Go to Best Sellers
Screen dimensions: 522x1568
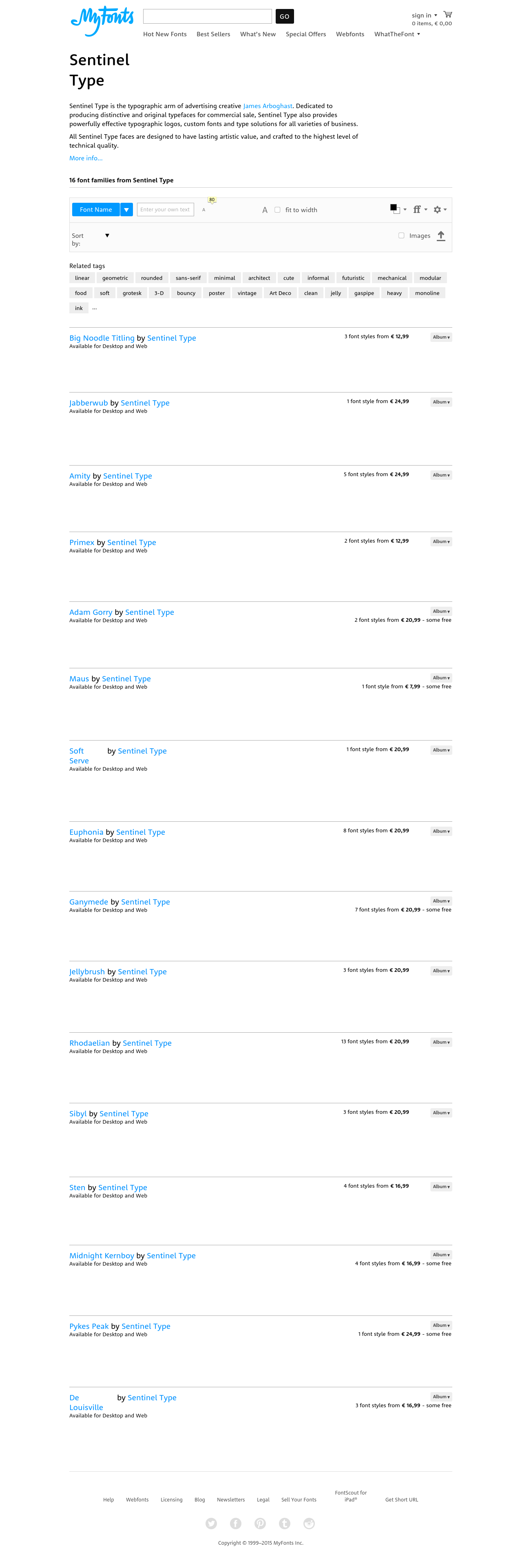[214, 34]
